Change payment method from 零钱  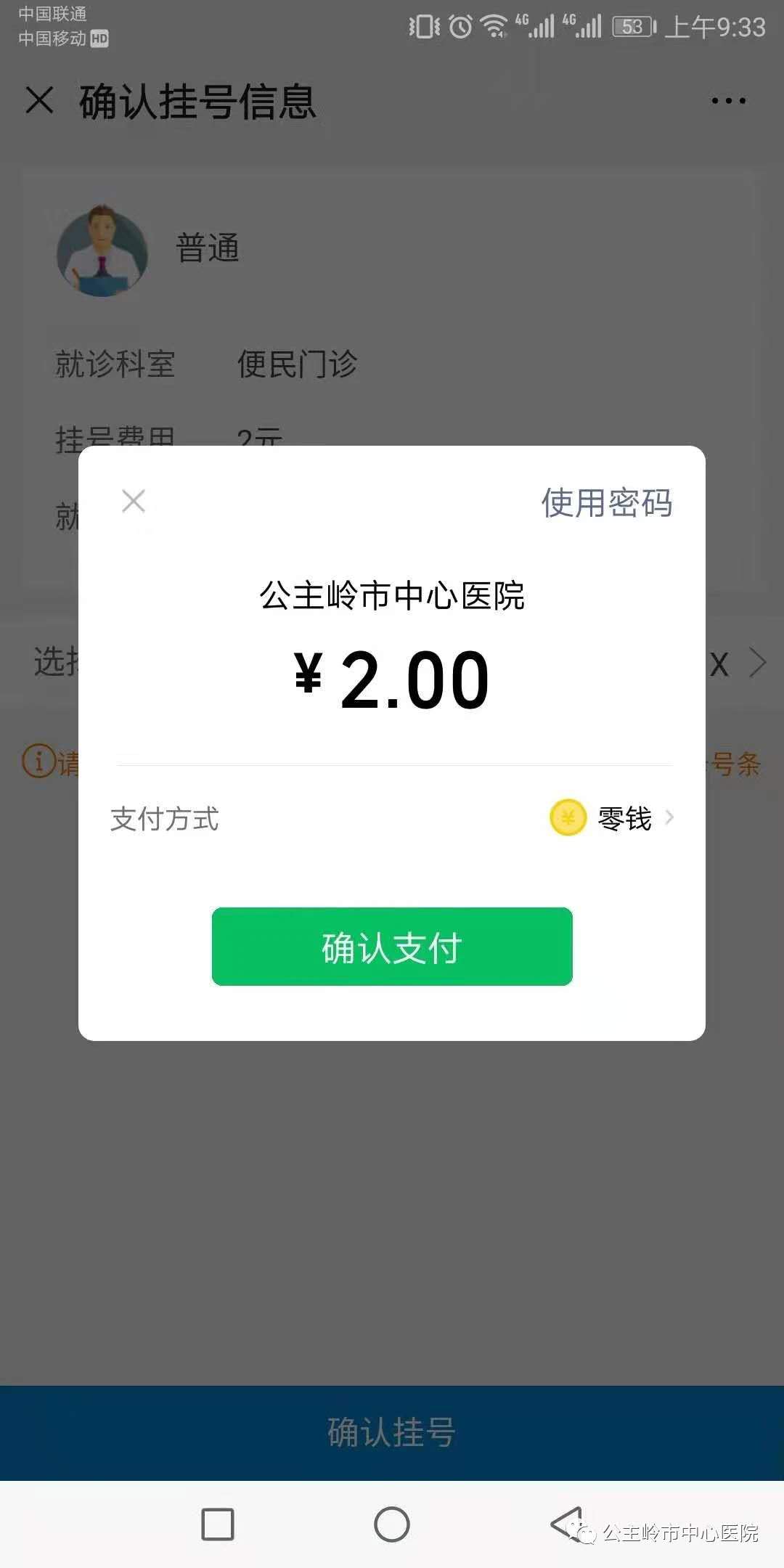[613, 818]
